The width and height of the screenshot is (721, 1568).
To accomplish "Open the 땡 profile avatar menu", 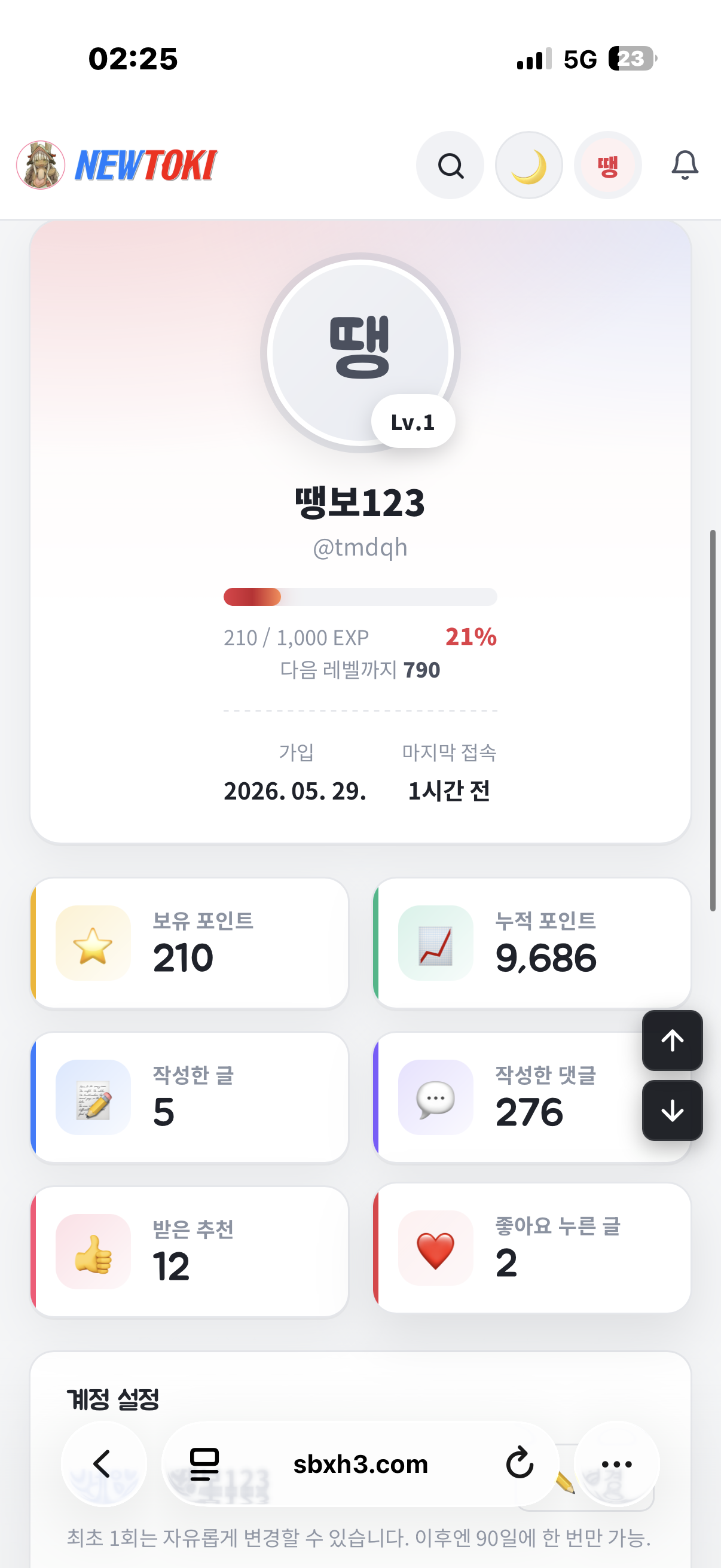I will (x=608, y=165).
